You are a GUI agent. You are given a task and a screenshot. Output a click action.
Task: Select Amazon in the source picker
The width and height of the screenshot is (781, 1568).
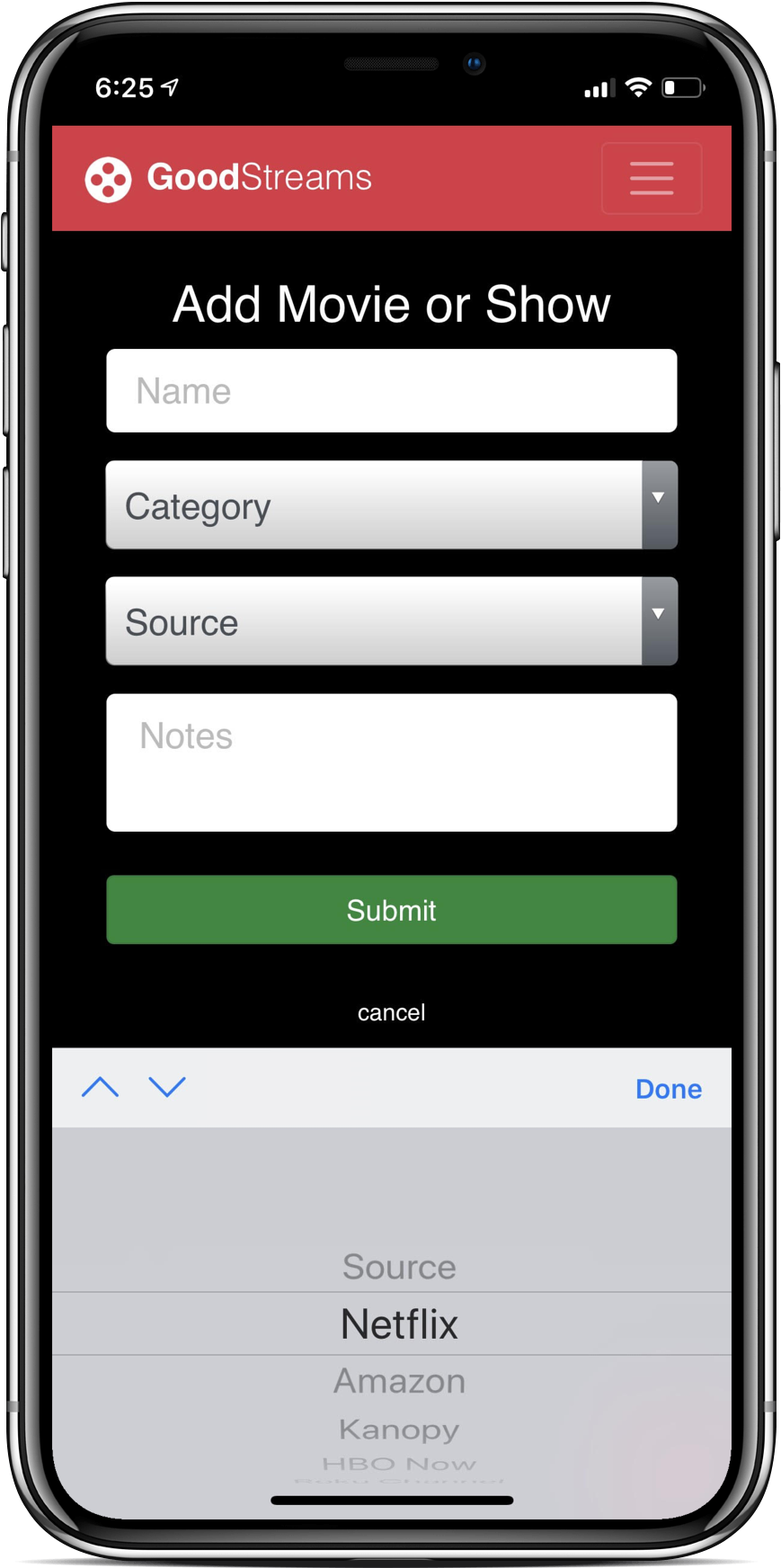coord(400,1381)
